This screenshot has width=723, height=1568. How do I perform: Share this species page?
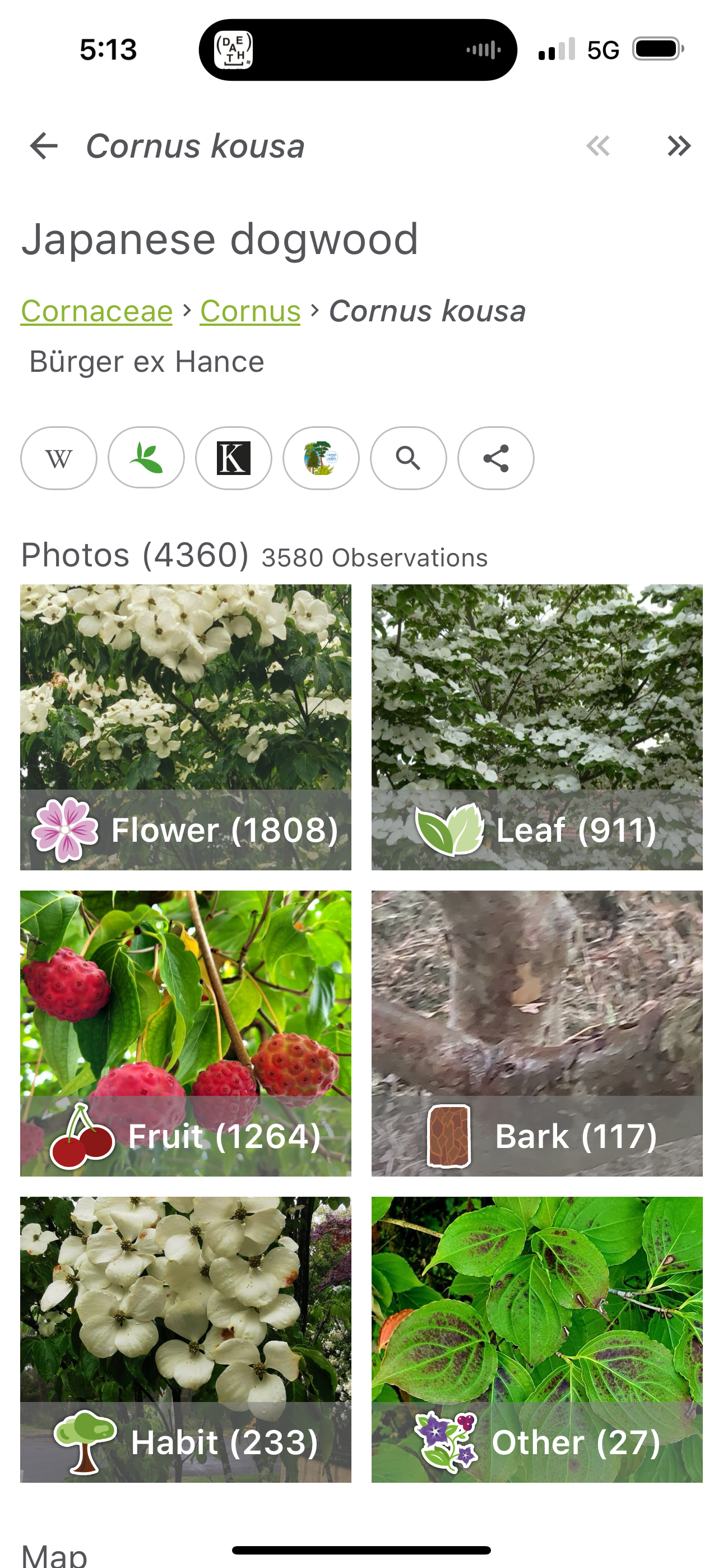495,458
